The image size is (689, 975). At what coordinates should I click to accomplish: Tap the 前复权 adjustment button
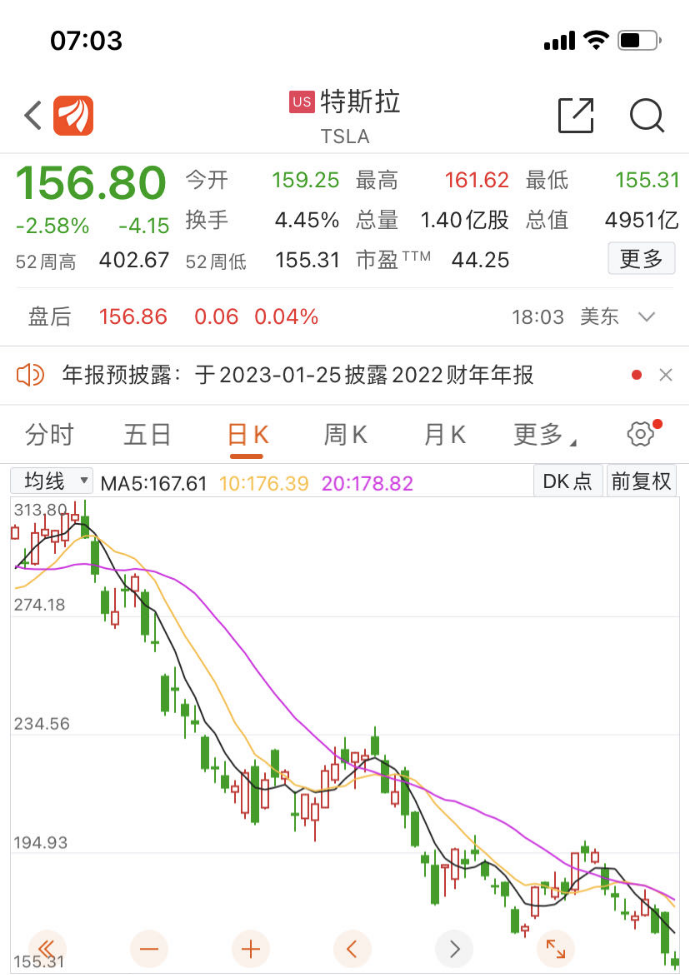[641, 481]
